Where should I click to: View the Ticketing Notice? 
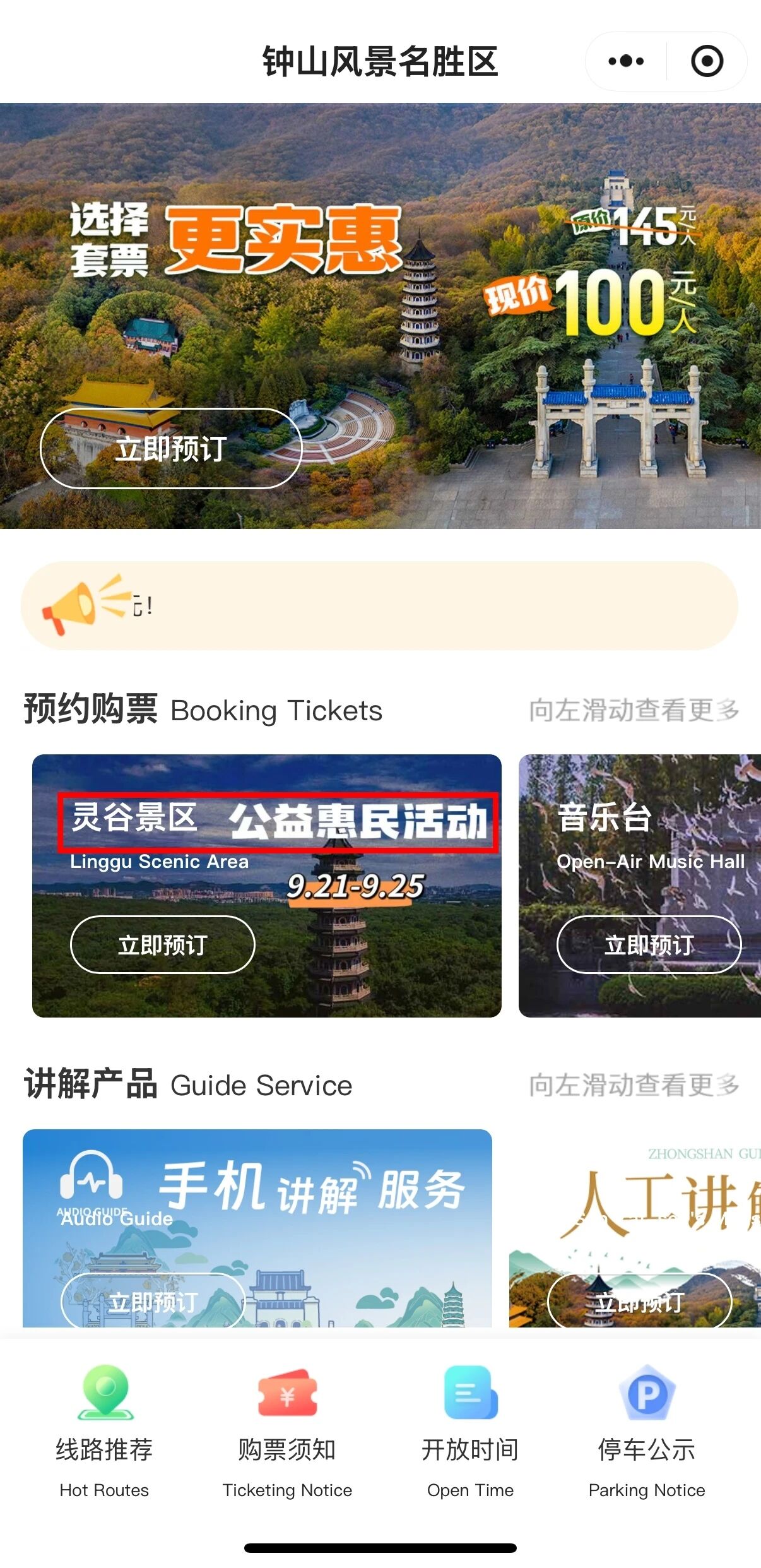point(287,1430)
